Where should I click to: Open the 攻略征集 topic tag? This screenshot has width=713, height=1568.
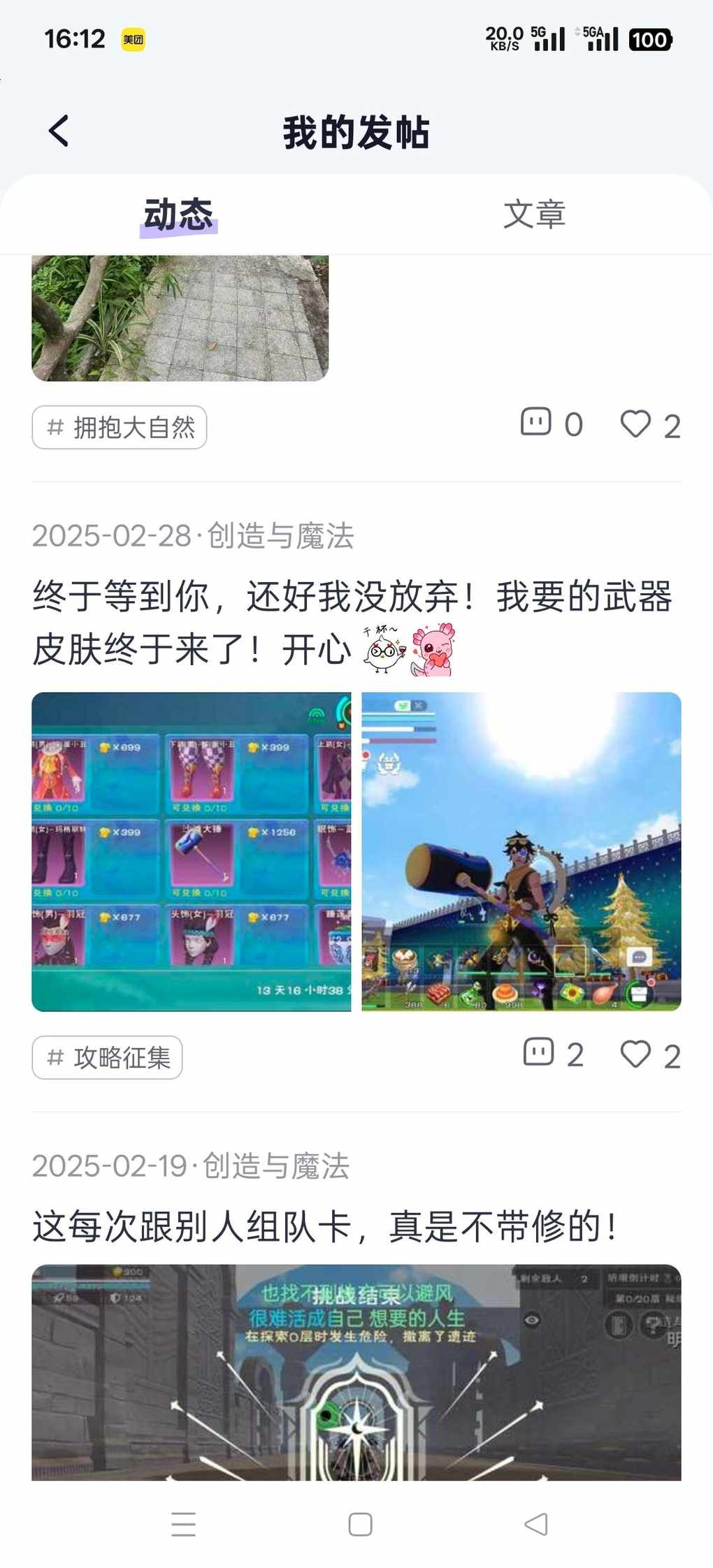tap(108, 1057)
